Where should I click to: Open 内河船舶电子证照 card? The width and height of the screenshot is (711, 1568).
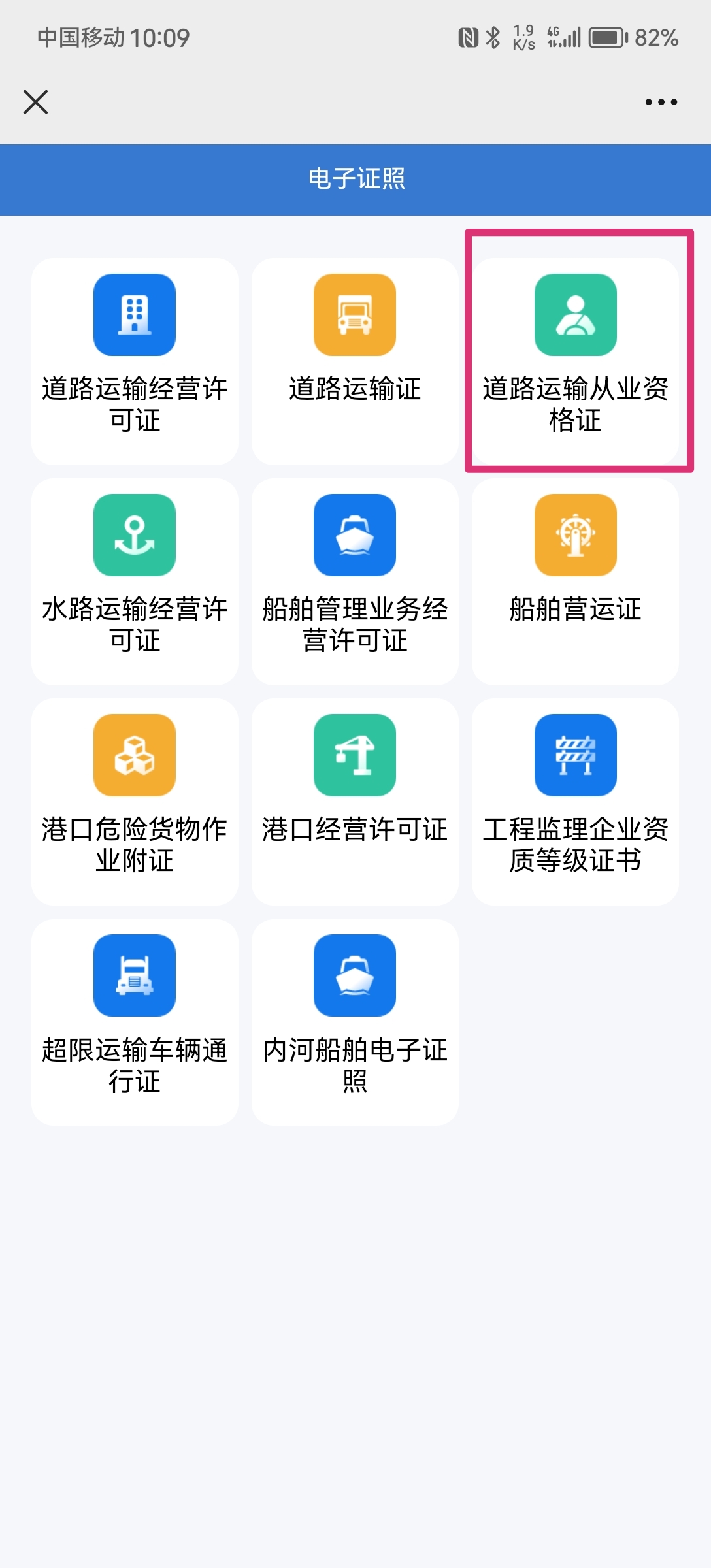tap(355, 1022)
